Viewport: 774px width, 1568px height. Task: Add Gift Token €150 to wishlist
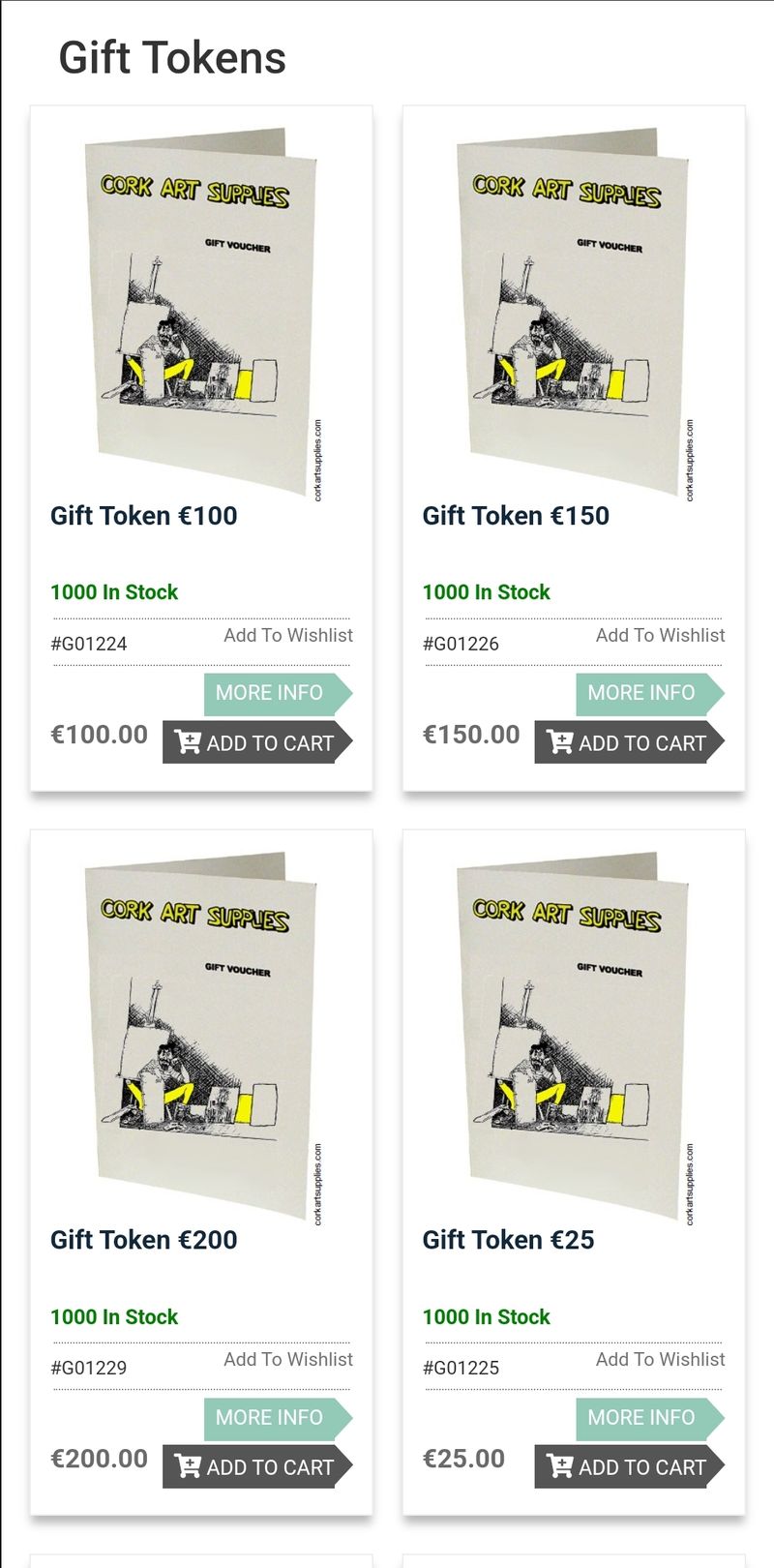tap(660, 635)
